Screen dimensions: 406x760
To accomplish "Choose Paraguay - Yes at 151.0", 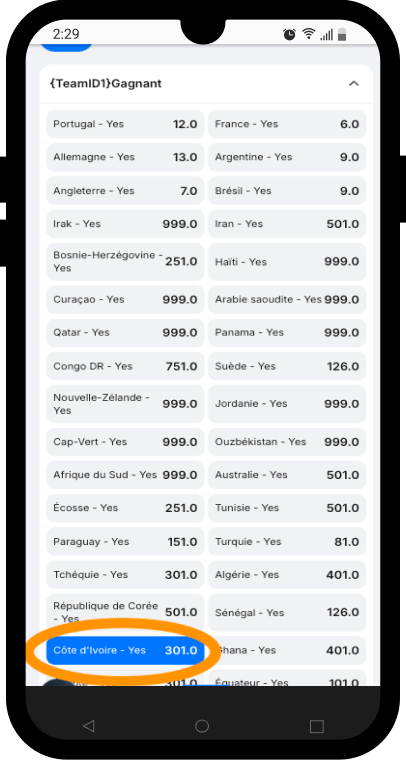I will [x=125, y=541].
